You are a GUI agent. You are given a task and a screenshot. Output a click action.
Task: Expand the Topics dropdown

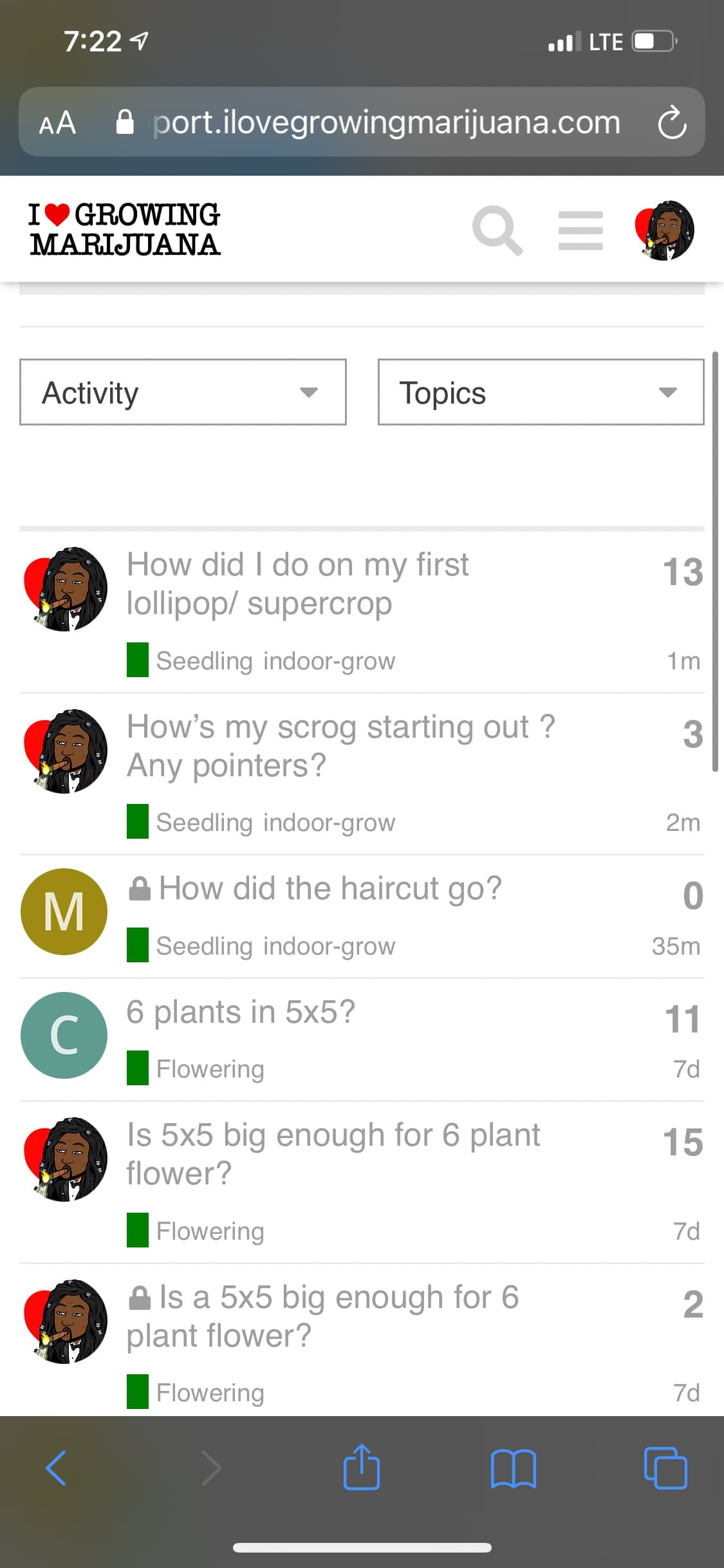(x=541, y=392)
